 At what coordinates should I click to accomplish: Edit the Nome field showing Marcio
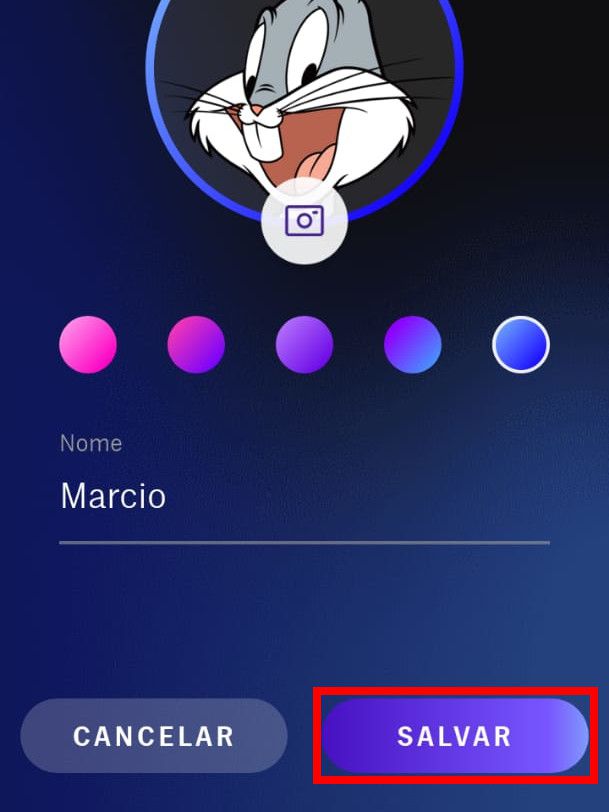pos(304,497)
